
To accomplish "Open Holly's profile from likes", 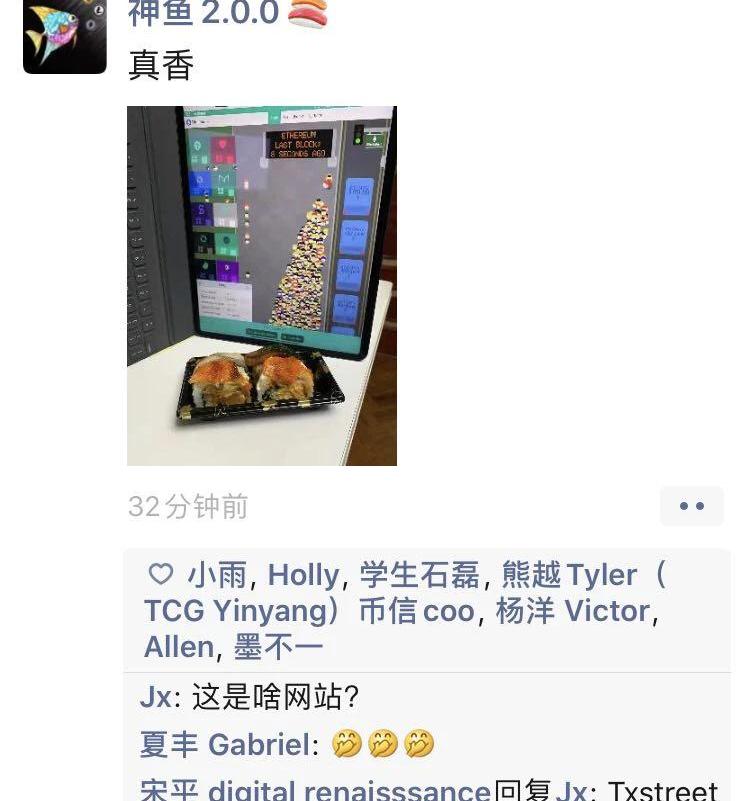I will 303,575.
